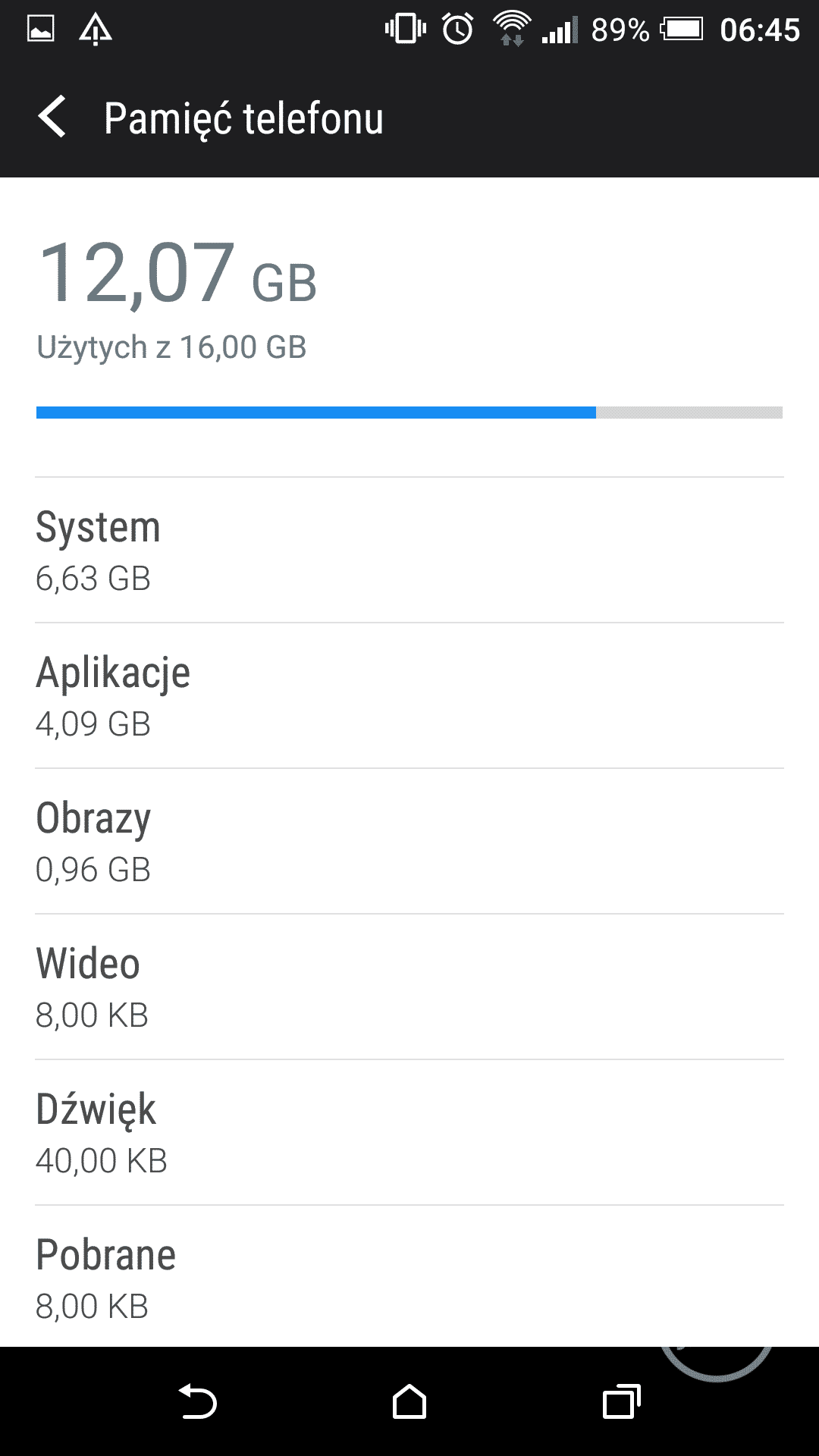This screenshot has height=1456, width=819.
Task: Open the recent apps overview
Action: pos(621,1402)
